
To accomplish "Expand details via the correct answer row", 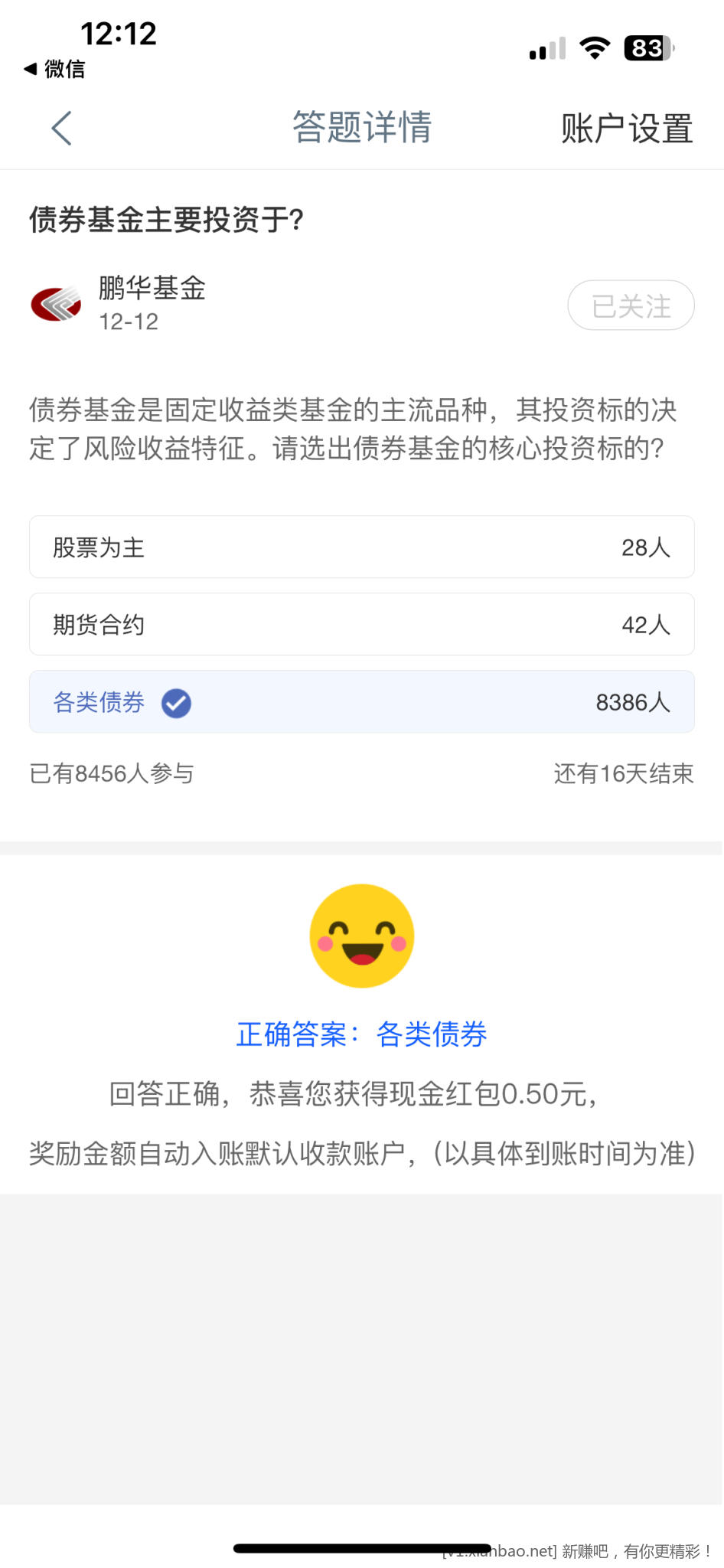I will click(x=360, y=1034).
